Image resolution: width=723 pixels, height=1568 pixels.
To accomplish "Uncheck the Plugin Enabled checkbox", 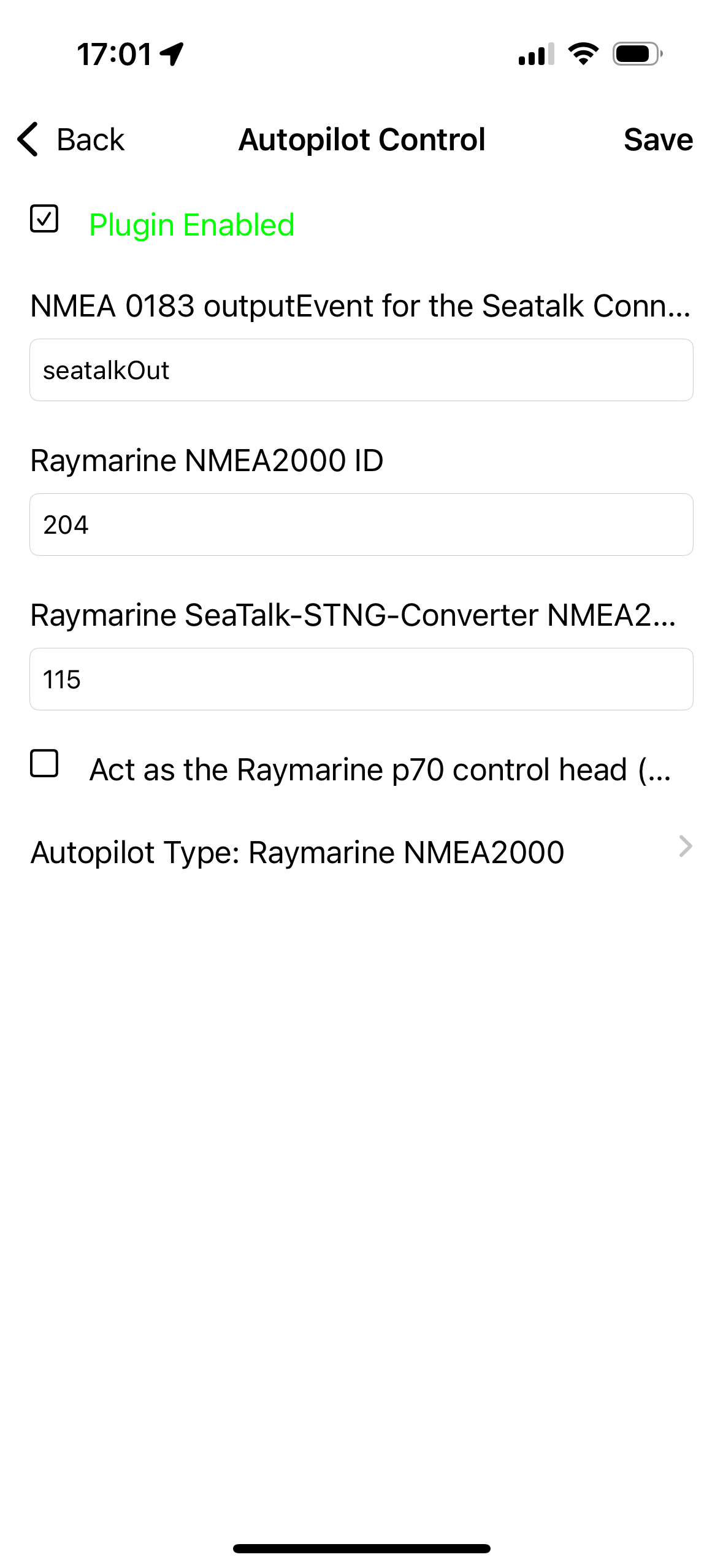I will (x=44, y=219).
